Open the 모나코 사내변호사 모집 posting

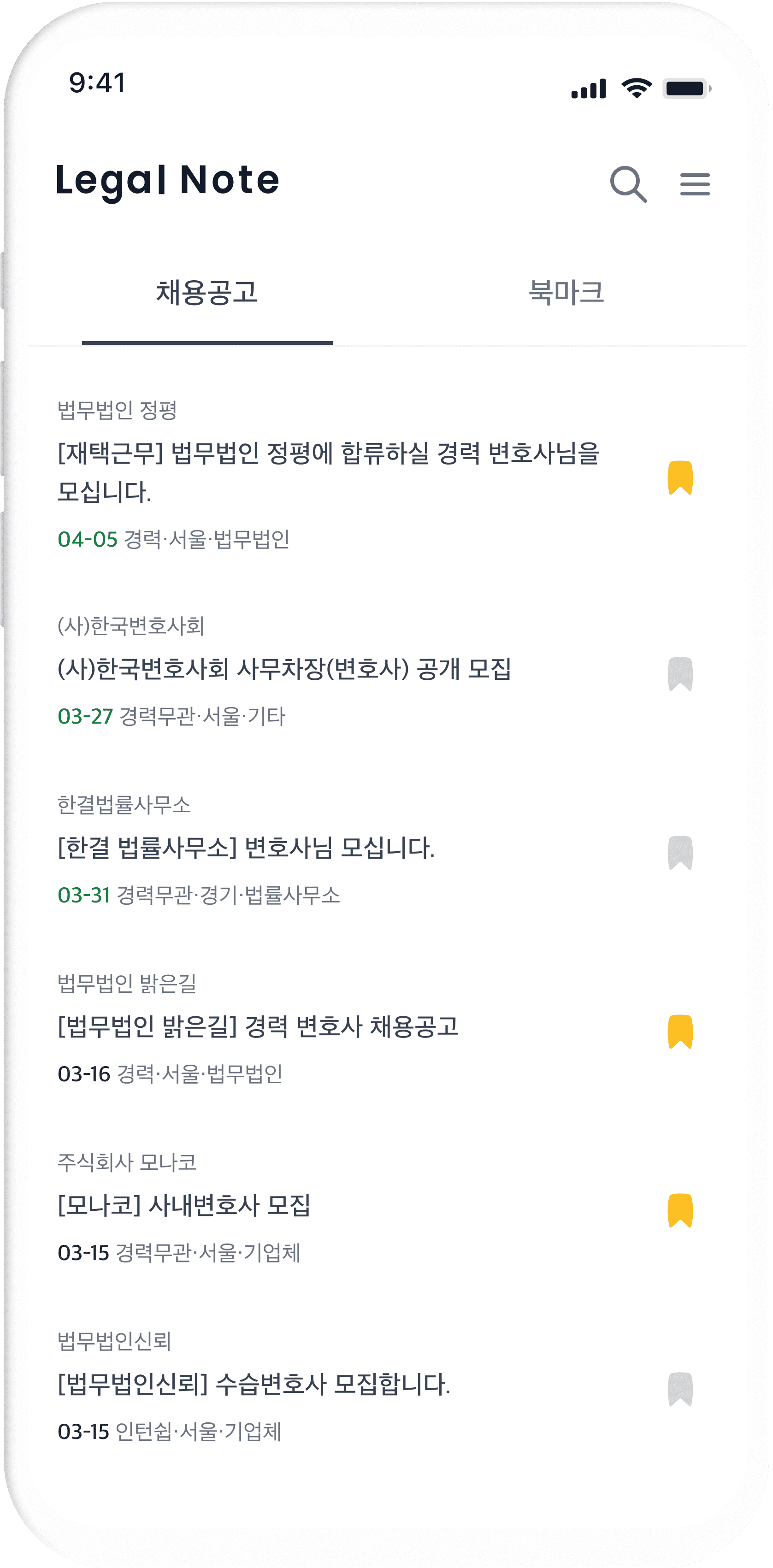[184, 1206]
